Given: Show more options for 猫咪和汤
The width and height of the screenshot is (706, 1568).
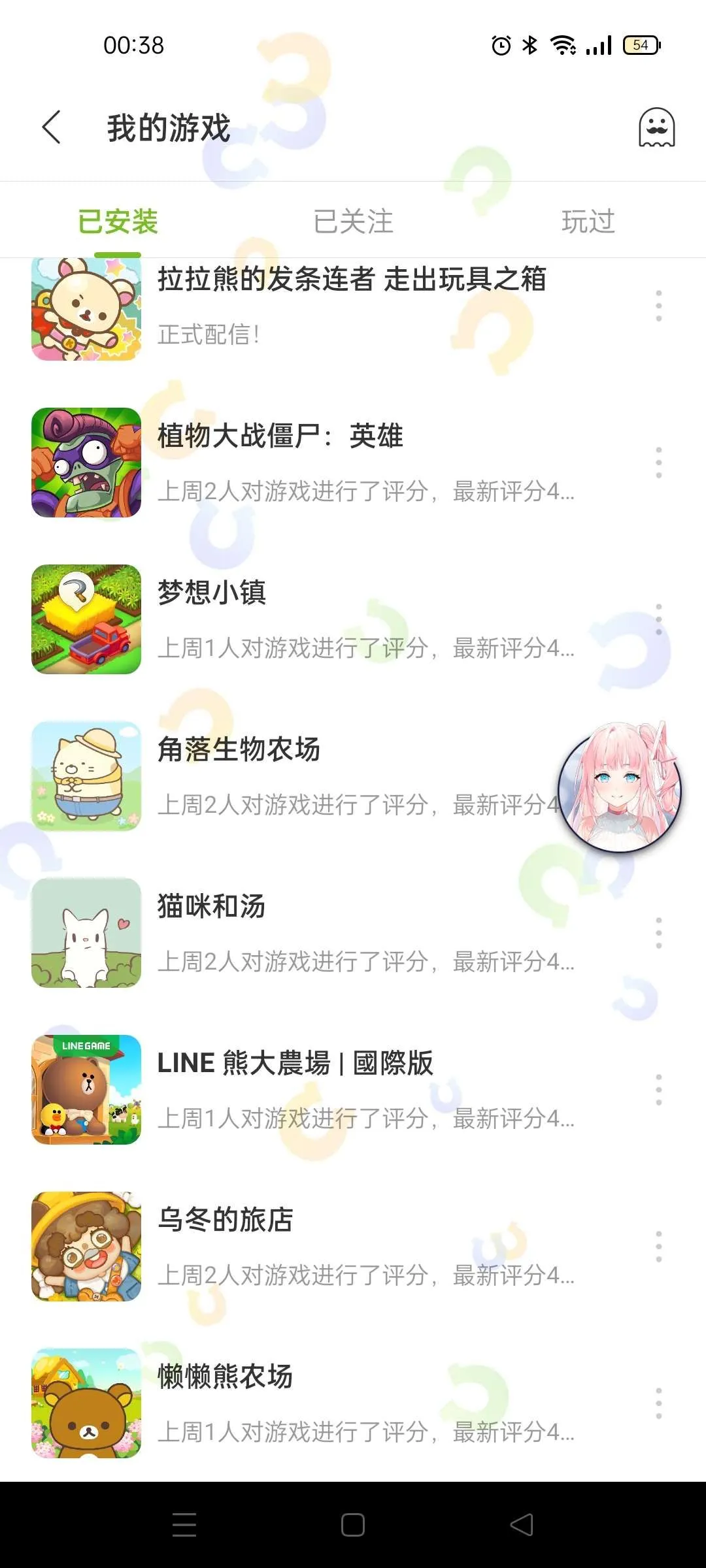Looking at the screenshot, I should click(658, 933).
